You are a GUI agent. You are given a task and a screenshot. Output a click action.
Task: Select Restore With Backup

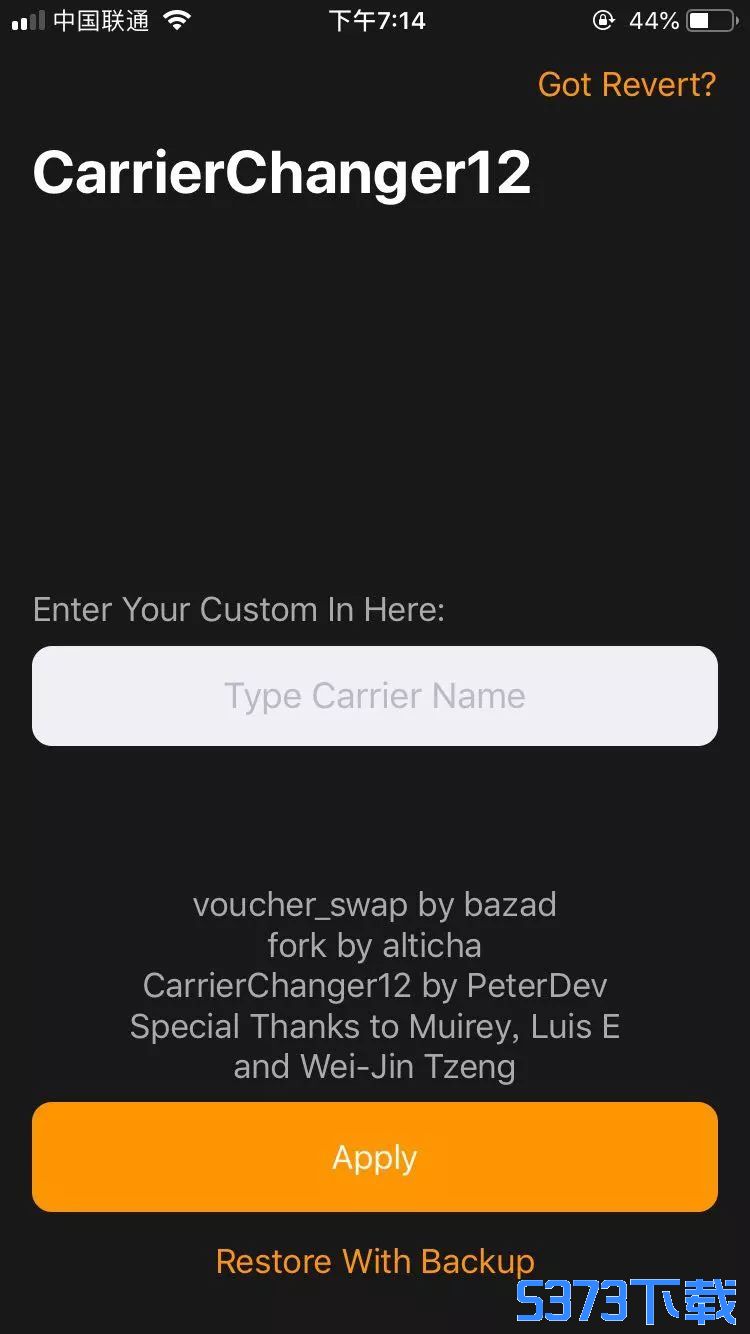(375, 1261)
